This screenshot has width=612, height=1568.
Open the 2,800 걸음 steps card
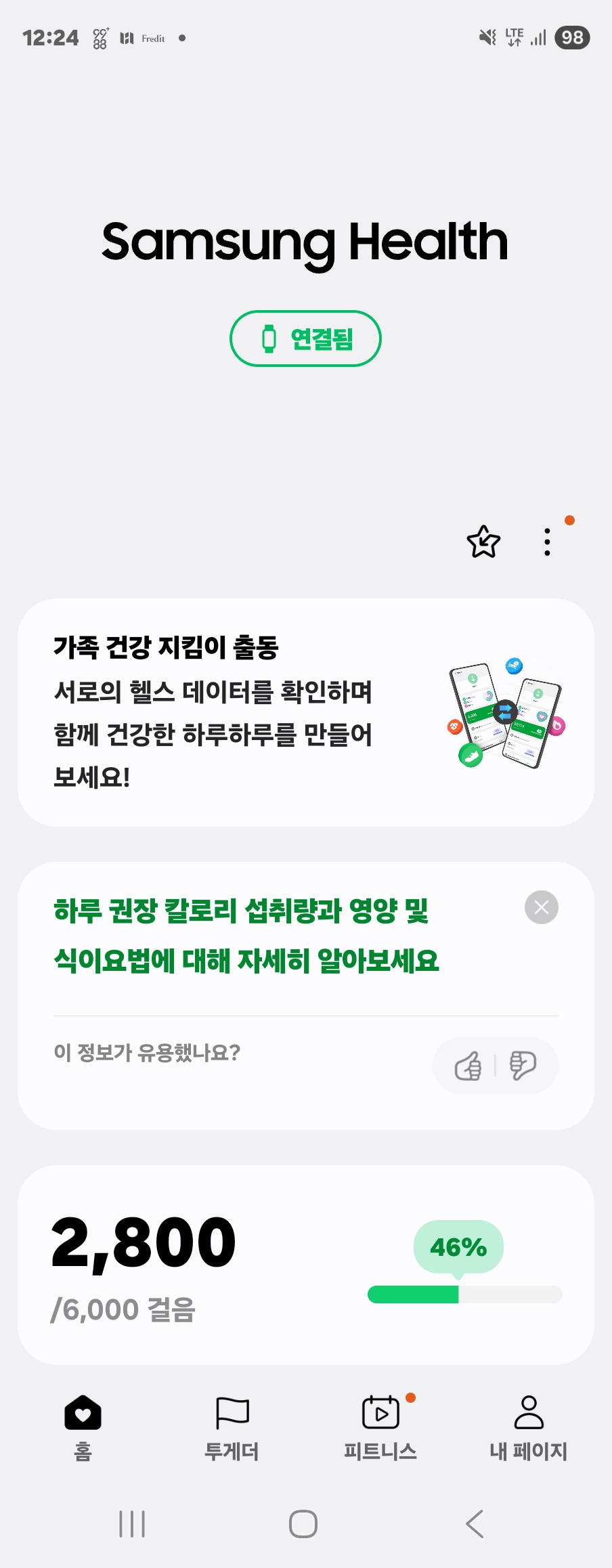click(305, 1264)
